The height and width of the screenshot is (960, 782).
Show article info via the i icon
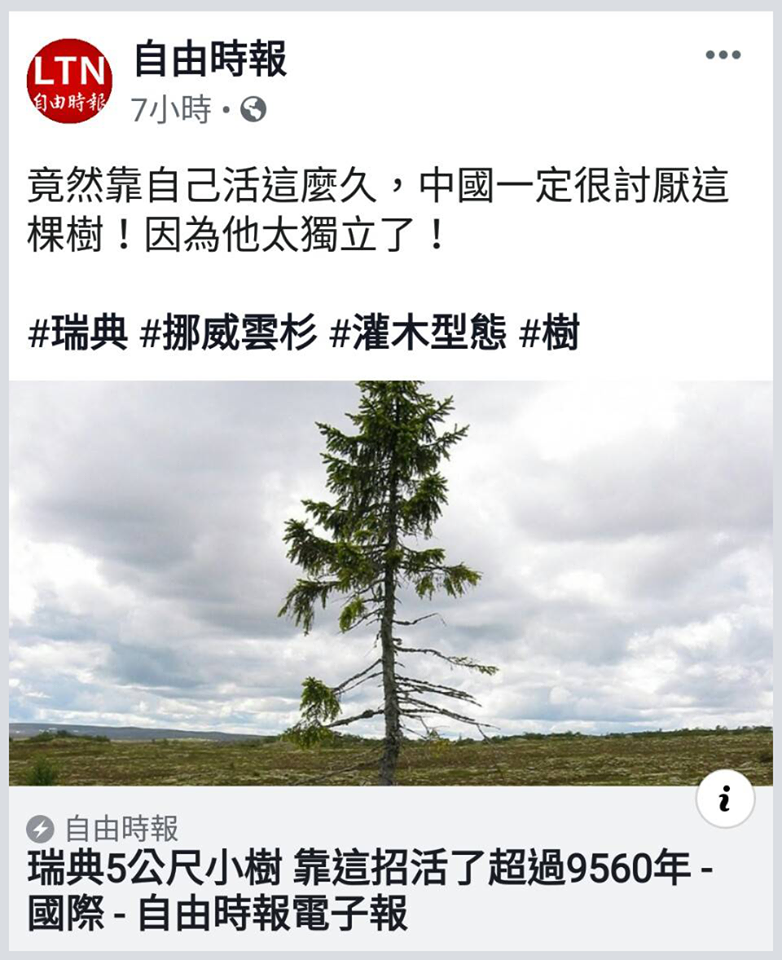[x=725, y=798]
